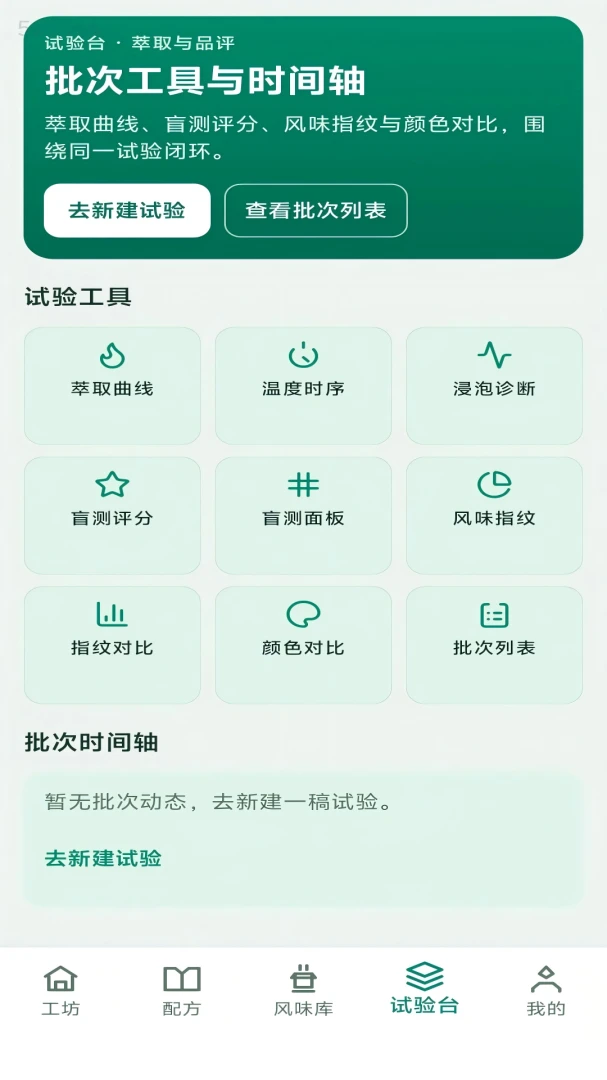Open 查看批次列表 from the banner
607x1080 pixels.
(x=316, y=211)
